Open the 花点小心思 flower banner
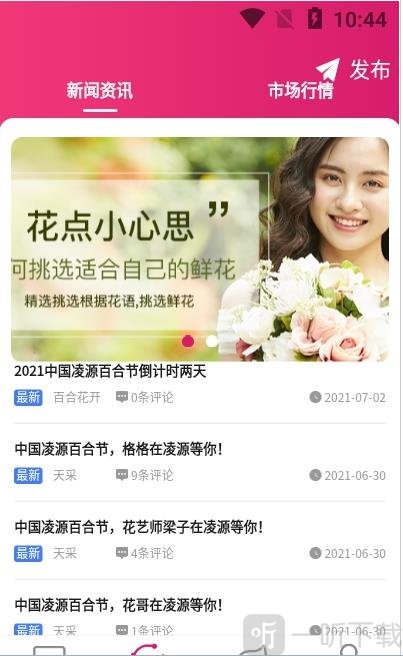Image resolution: width=403 pixels, height=656 pixels. (200, 249)
